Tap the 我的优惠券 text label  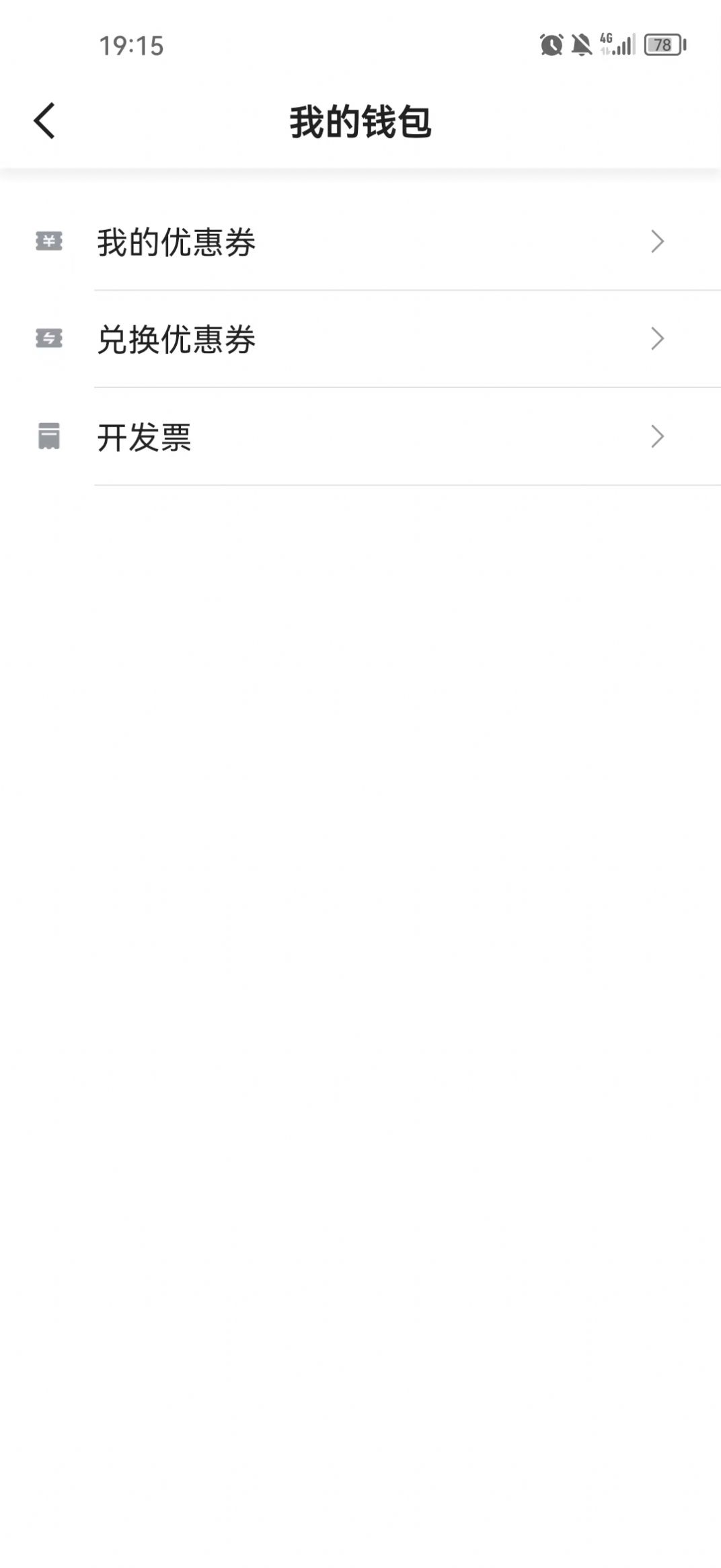pos(176,243)
